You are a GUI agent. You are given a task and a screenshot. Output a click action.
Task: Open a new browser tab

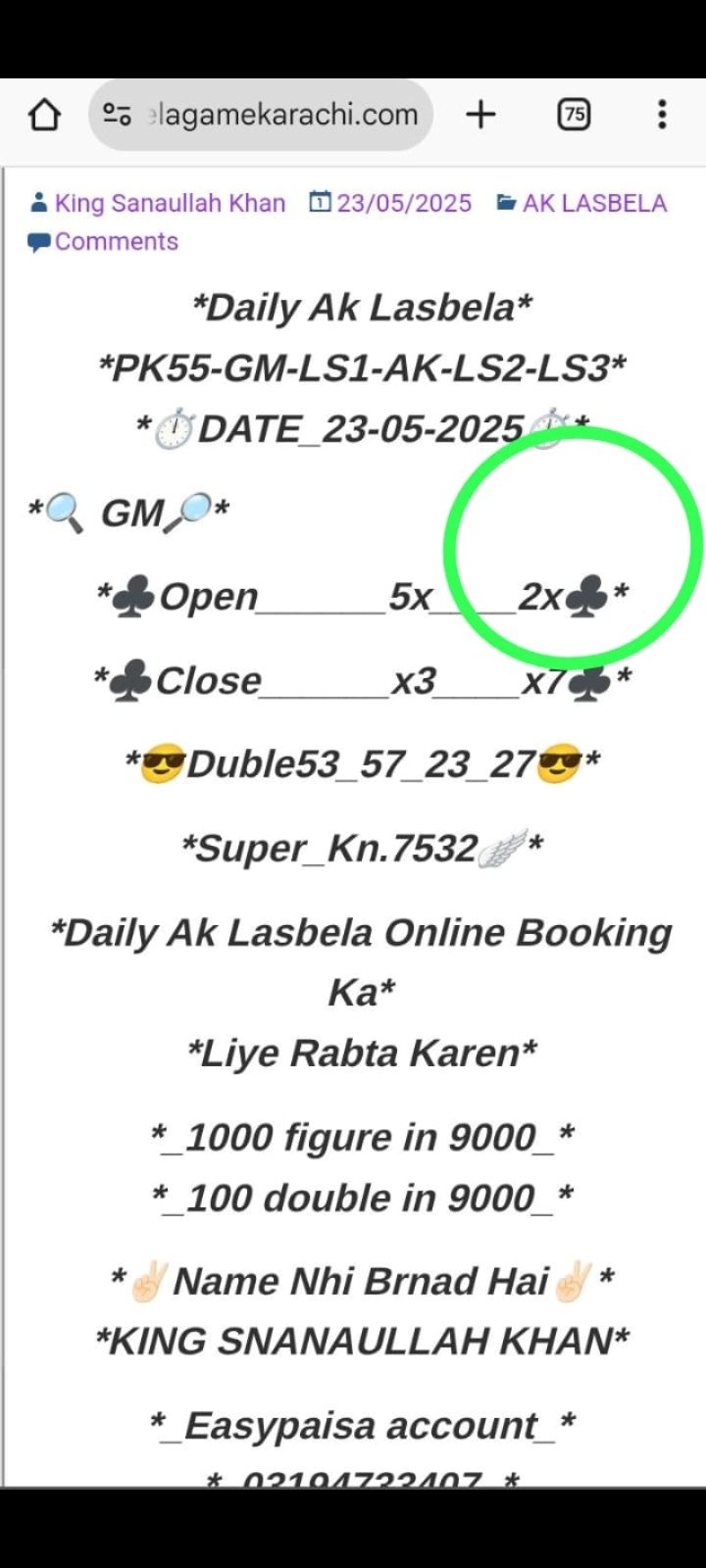pyautogui.click(x=480, y=115)
